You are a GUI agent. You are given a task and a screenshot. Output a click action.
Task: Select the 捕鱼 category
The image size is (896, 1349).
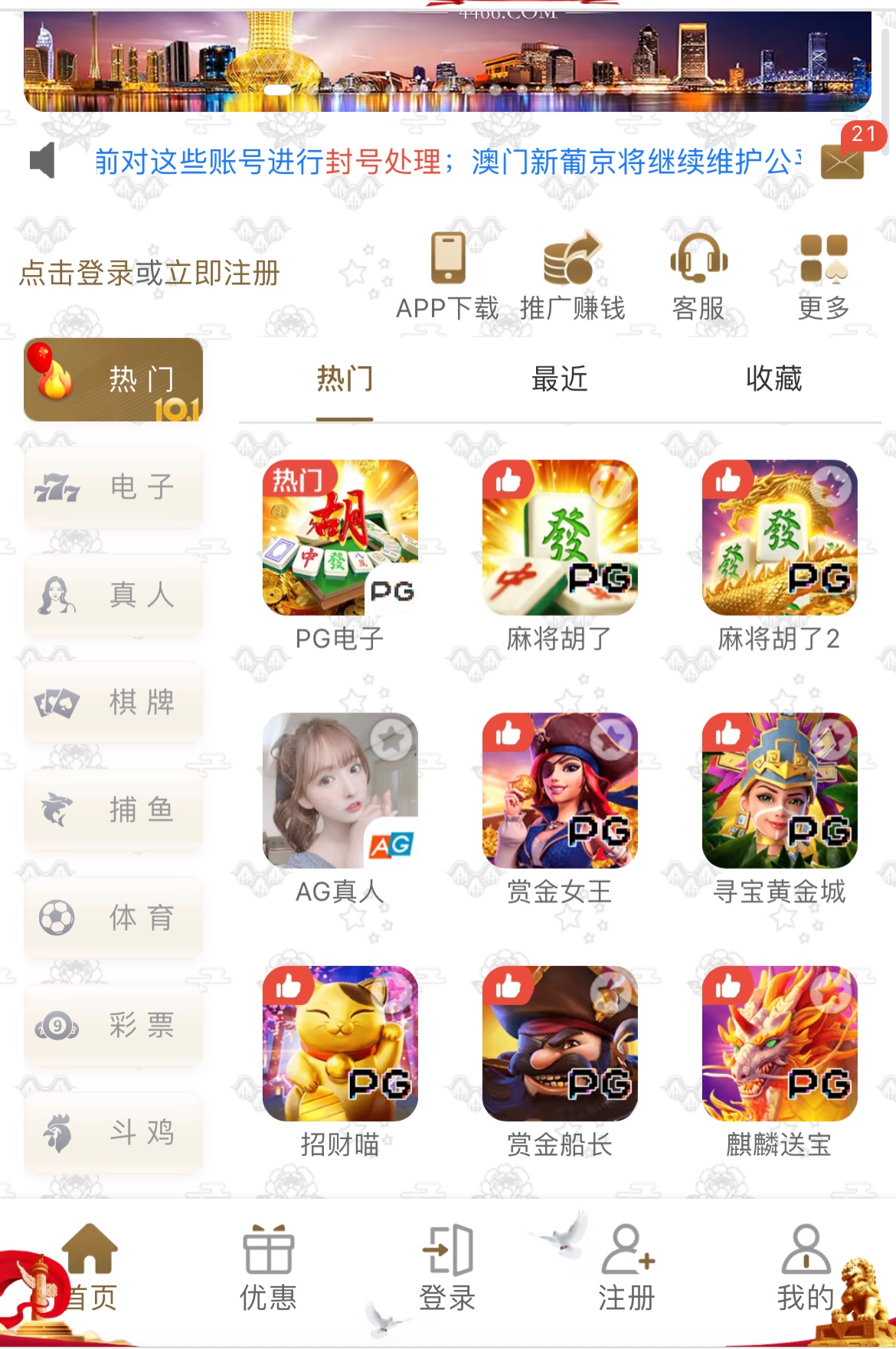[x=113, y=810]
